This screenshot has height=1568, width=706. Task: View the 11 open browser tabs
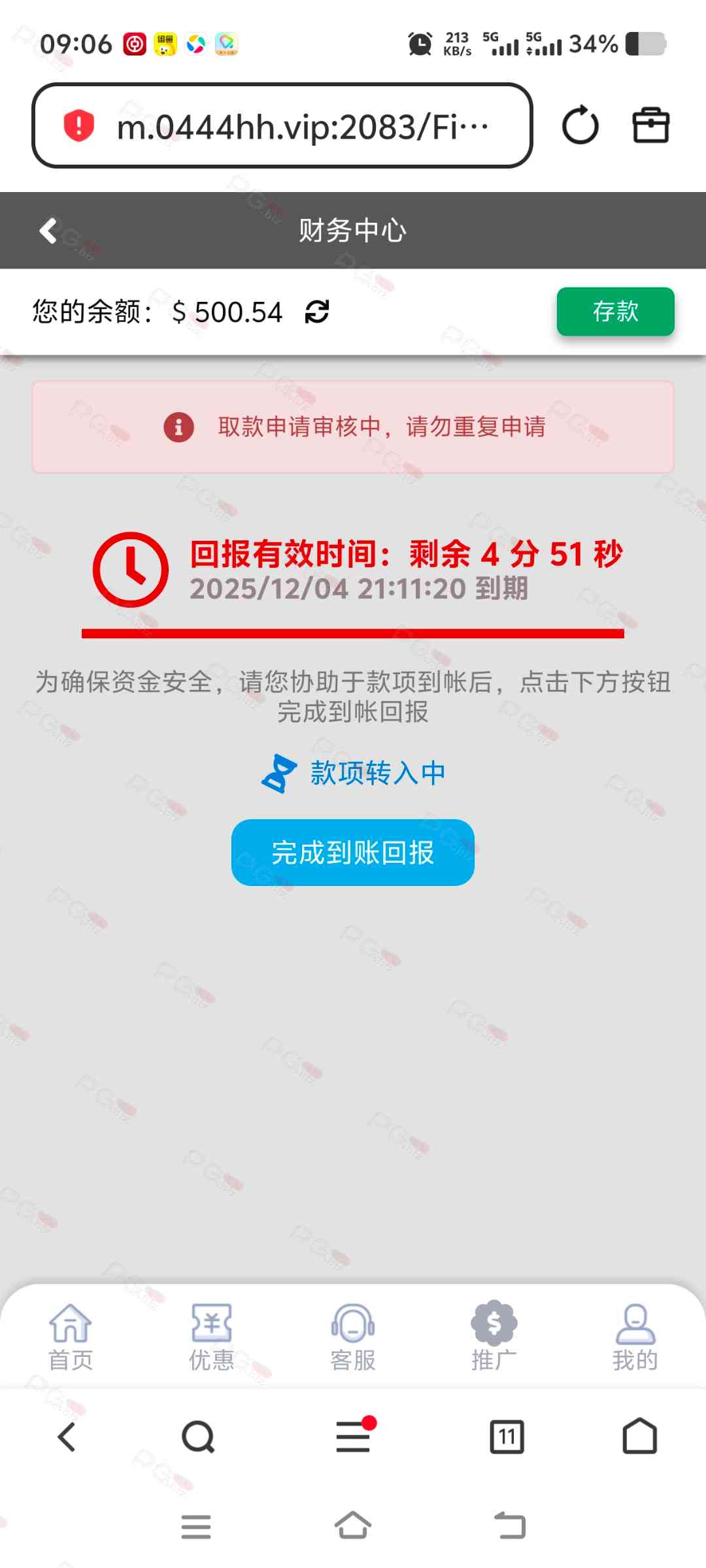point(507,1437)
